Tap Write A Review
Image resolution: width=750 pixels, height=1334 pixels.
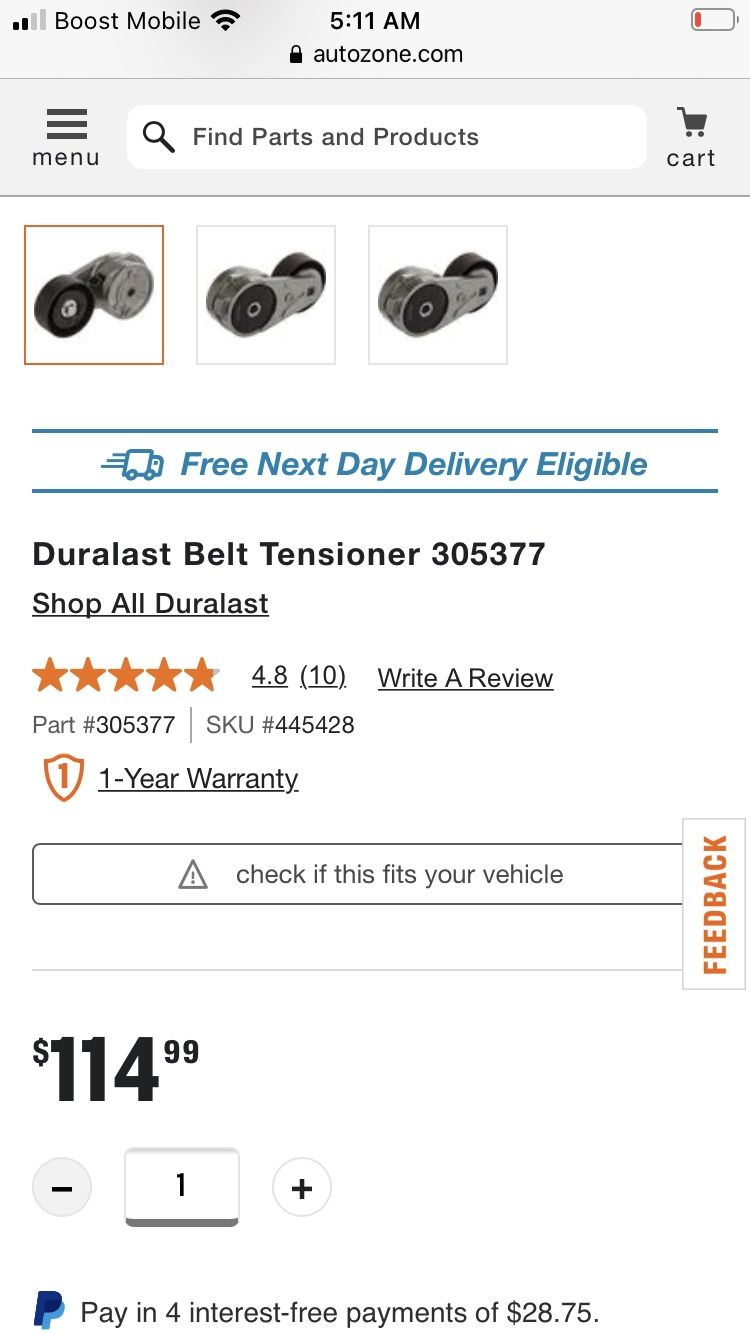(x=465, y=678)
